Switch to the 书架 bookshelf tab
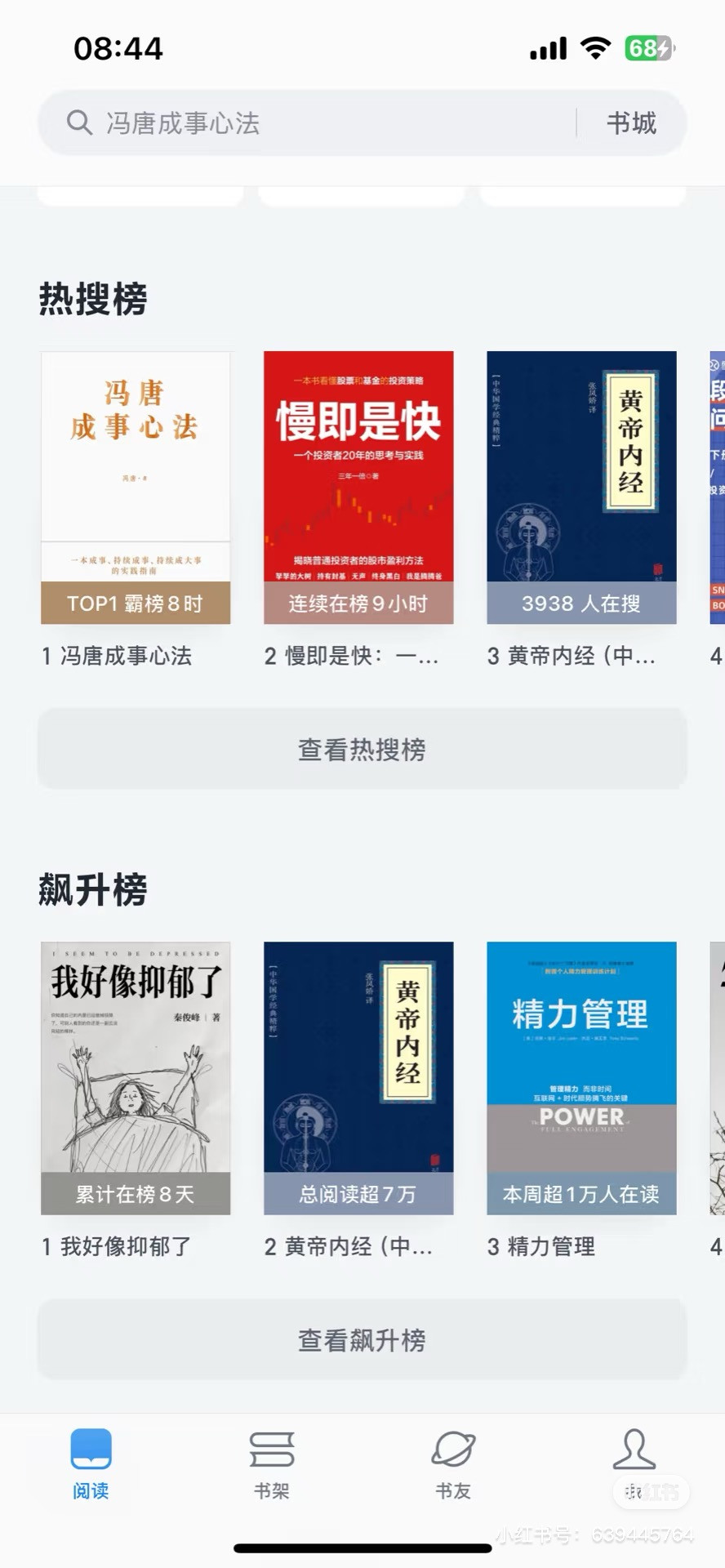Image resolution: width=725 pixels, height=1568 pixels. (272, 1463)
